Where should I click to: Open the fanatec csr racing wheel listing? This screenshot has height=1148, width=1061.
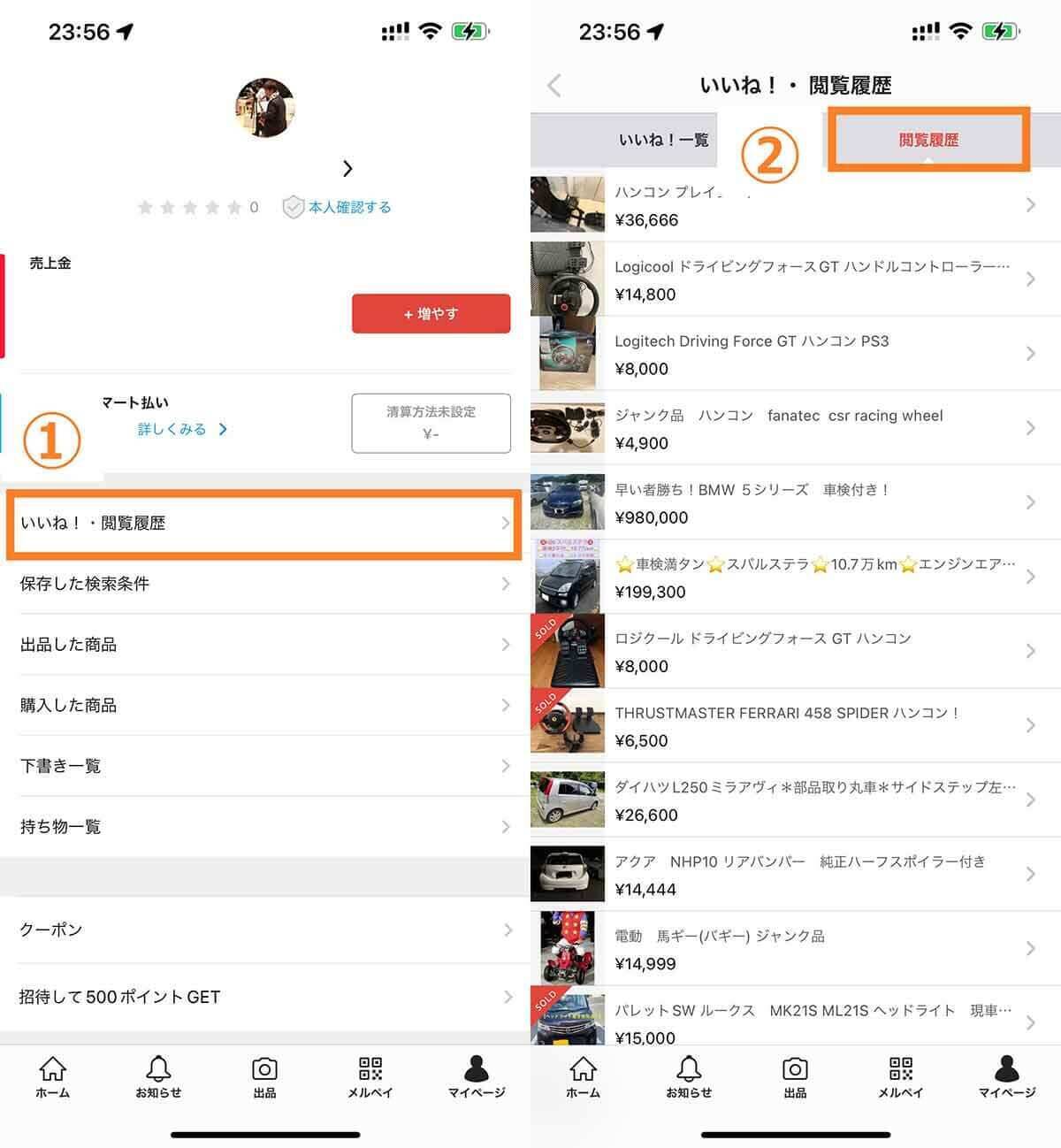click(x=796, y=428)
